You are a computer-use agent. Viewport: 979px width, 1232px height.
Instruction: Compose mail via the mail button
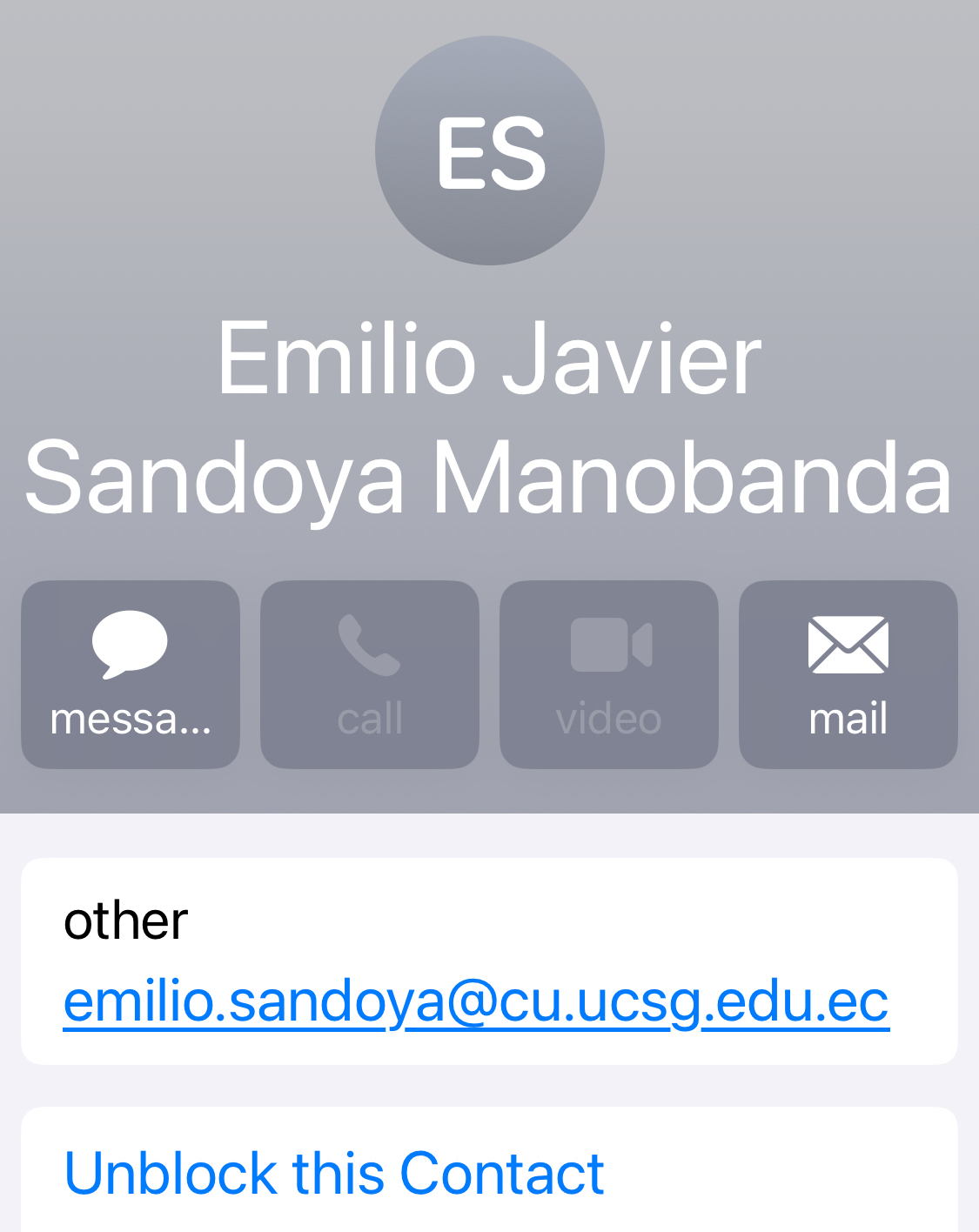click(x=848, y=674)
